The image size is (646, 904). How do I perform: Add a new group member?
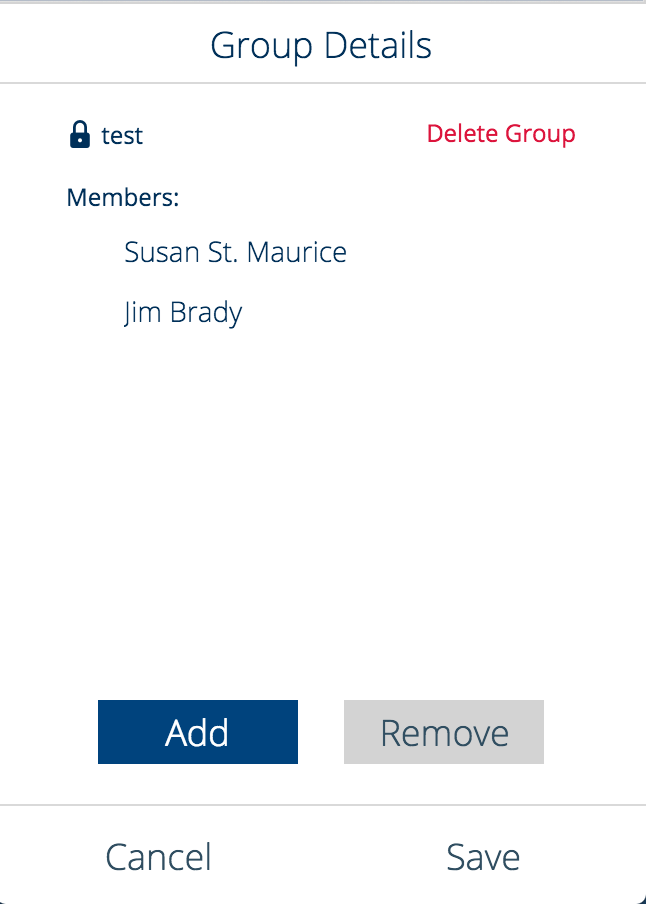click(x=198, y=732)
